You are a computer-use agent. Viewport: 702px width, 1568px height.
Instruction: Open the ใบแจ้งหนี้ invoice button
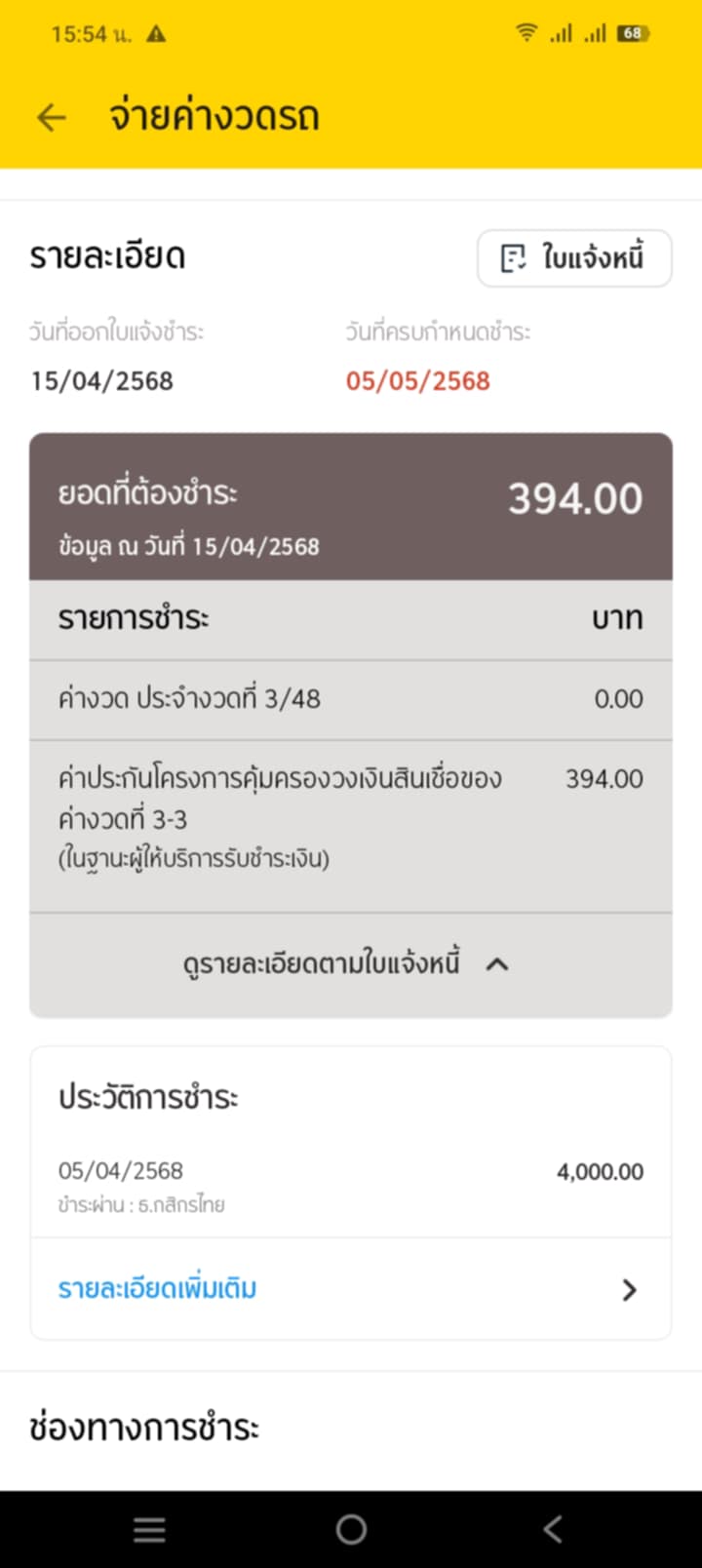tap(574, 258)
